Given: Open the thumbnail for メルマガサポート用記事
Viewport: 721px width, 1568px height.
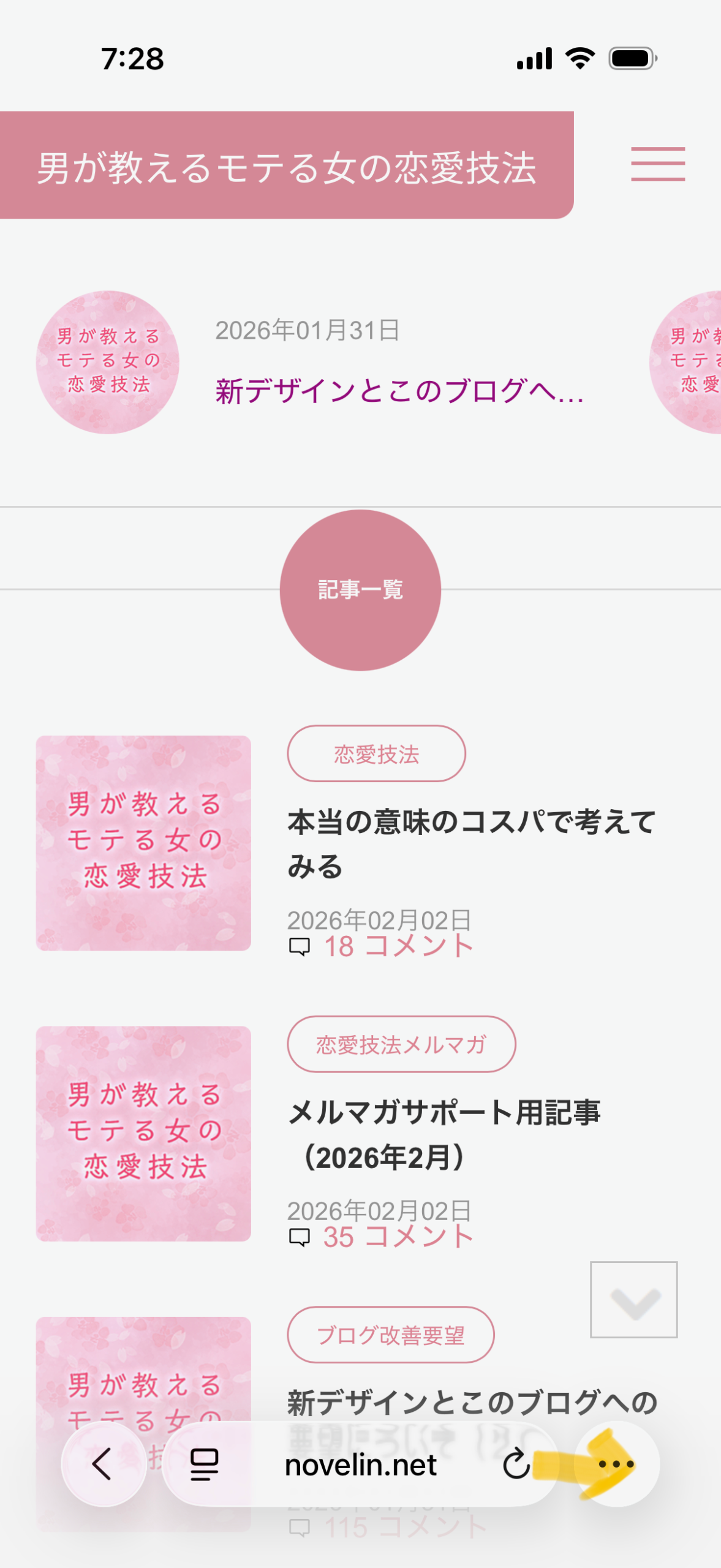Looking at the screenshot, I should pos(143,1133).
